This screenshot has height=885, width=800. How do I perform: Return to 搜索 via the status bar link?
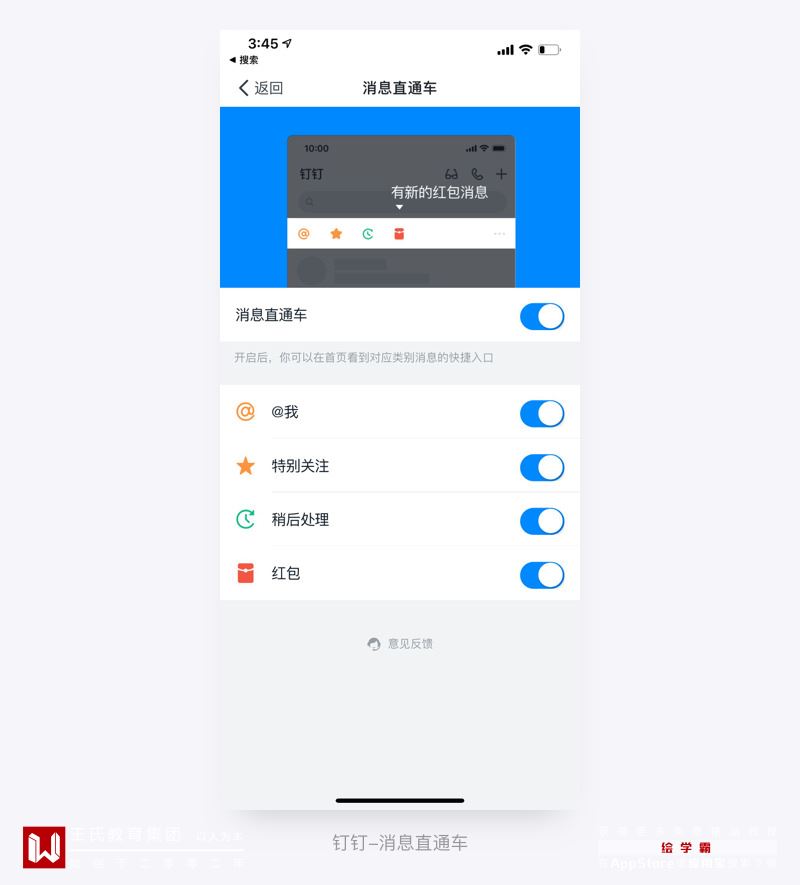[244, 60]
